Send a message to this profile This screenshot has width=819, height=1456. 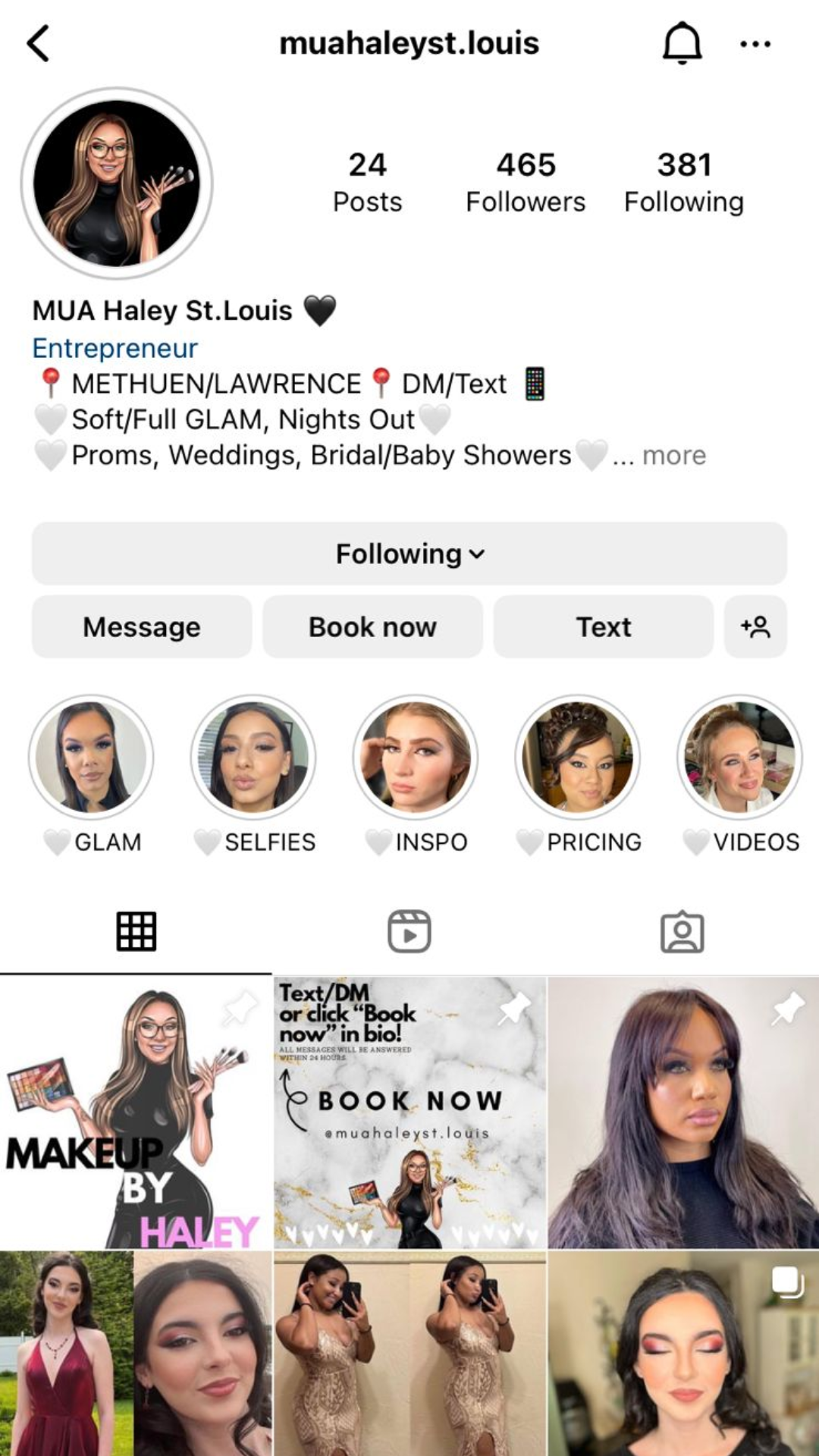pos(142,627)
